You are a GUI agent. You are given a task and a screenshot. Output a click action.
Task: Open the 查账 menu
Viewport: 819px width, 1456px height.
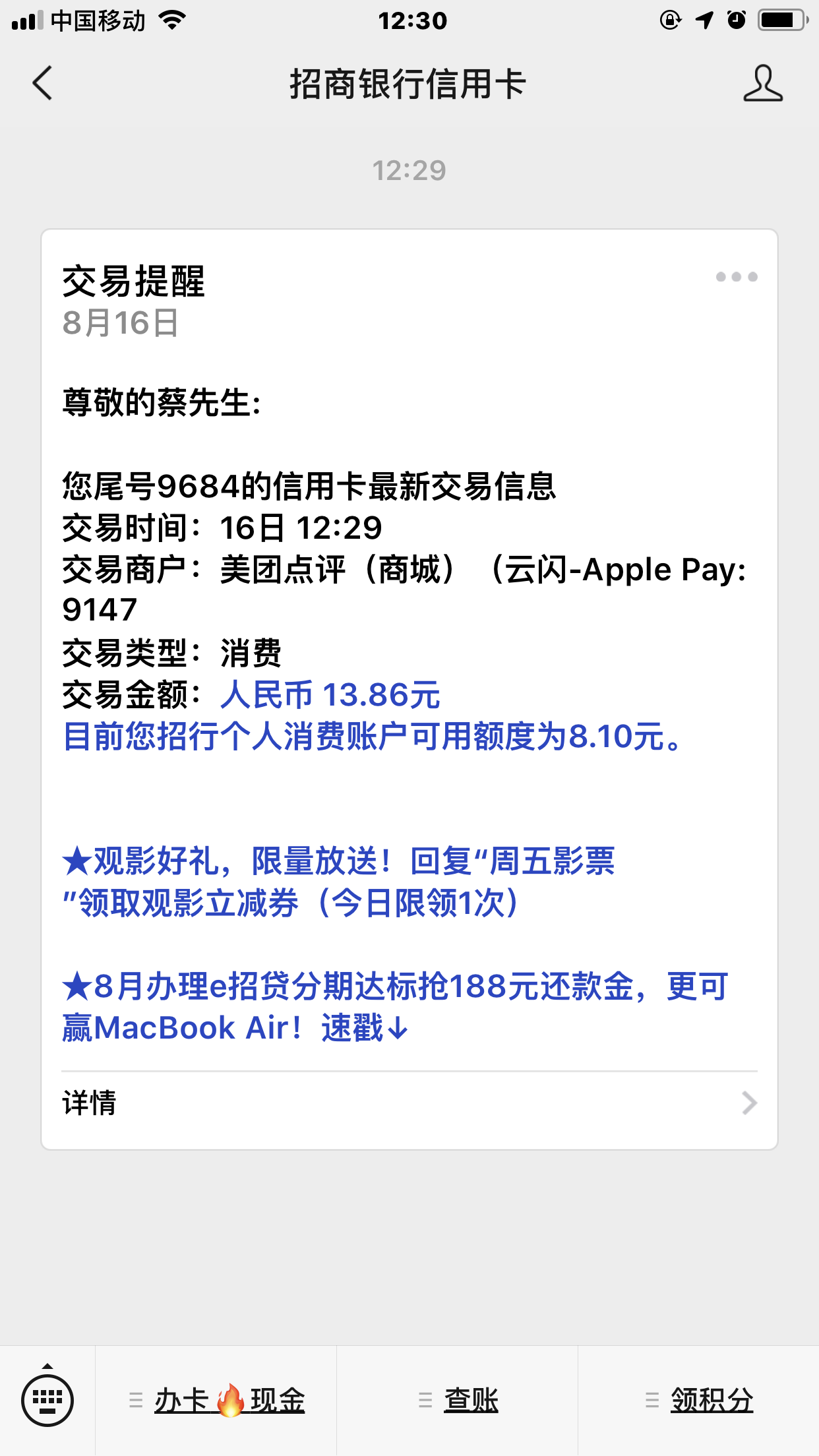[x=459, y=1401]
